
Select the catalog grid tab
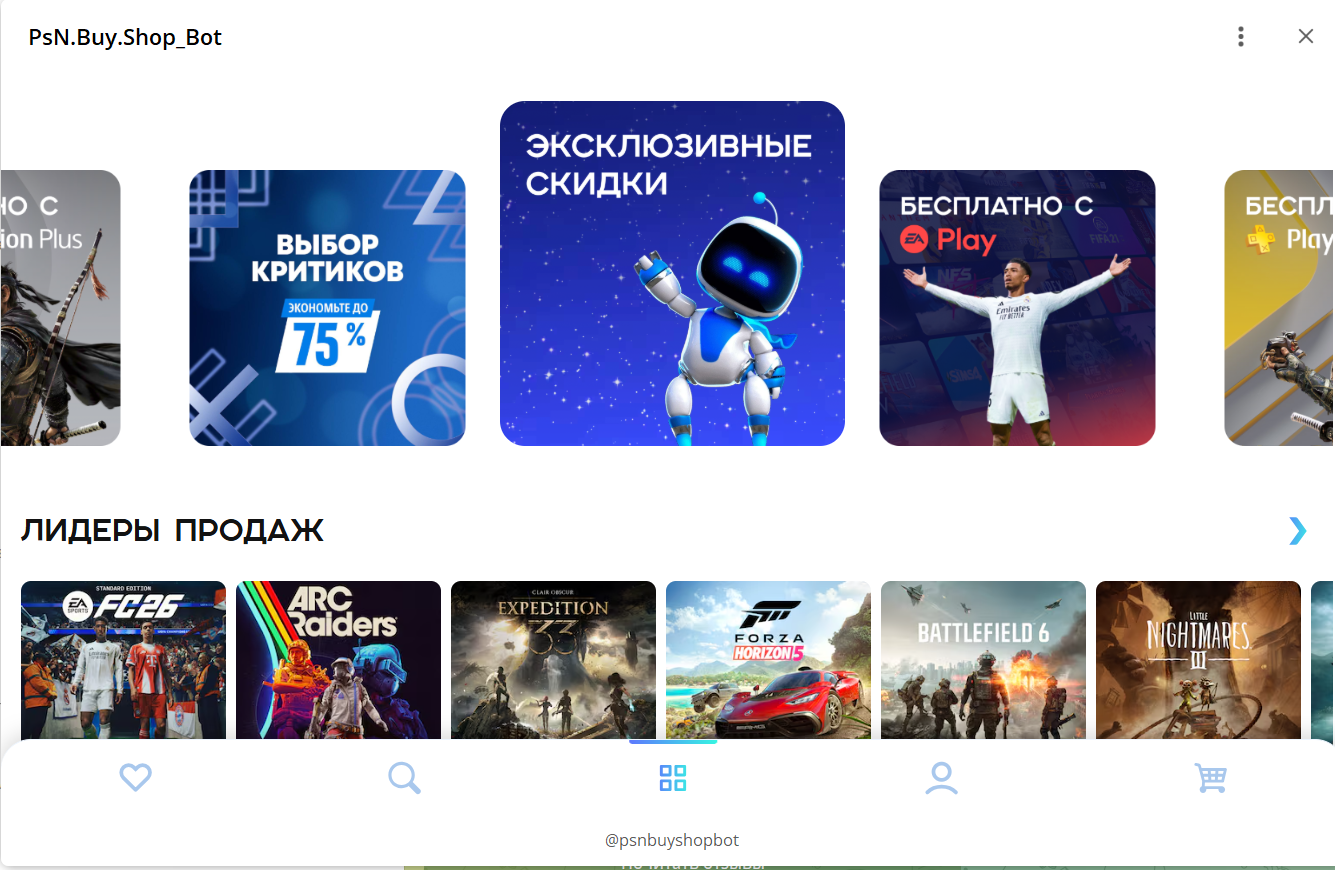point(673,778)
